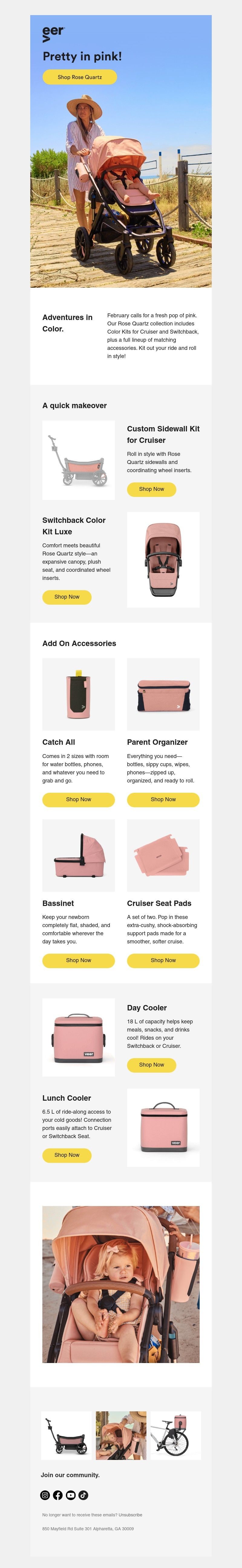Tap the Shop Rose Quartz button
The width and height of the screenshot is (242, 1568).
point(79,77)
